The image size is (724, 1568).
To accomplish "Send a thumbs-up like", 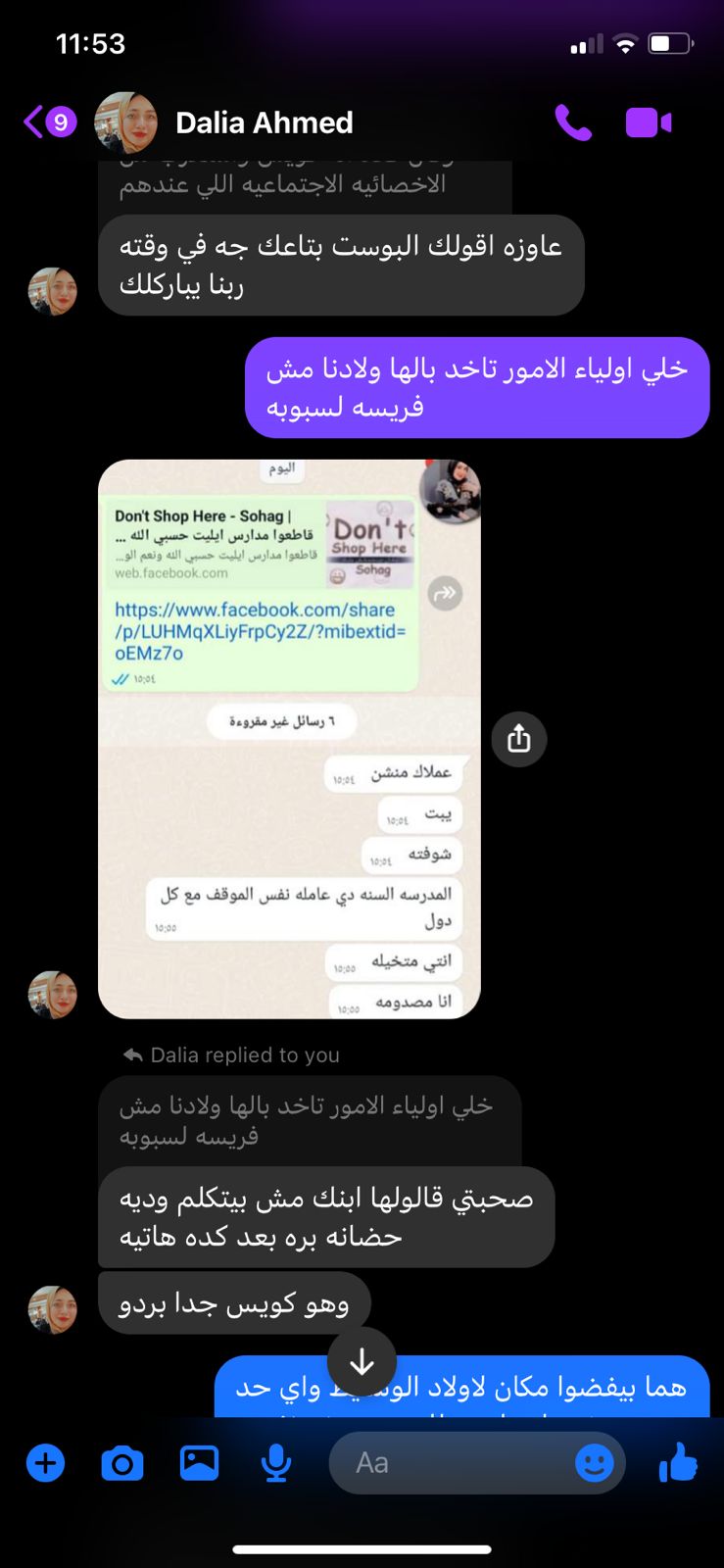I will [x=678, y=1463].
